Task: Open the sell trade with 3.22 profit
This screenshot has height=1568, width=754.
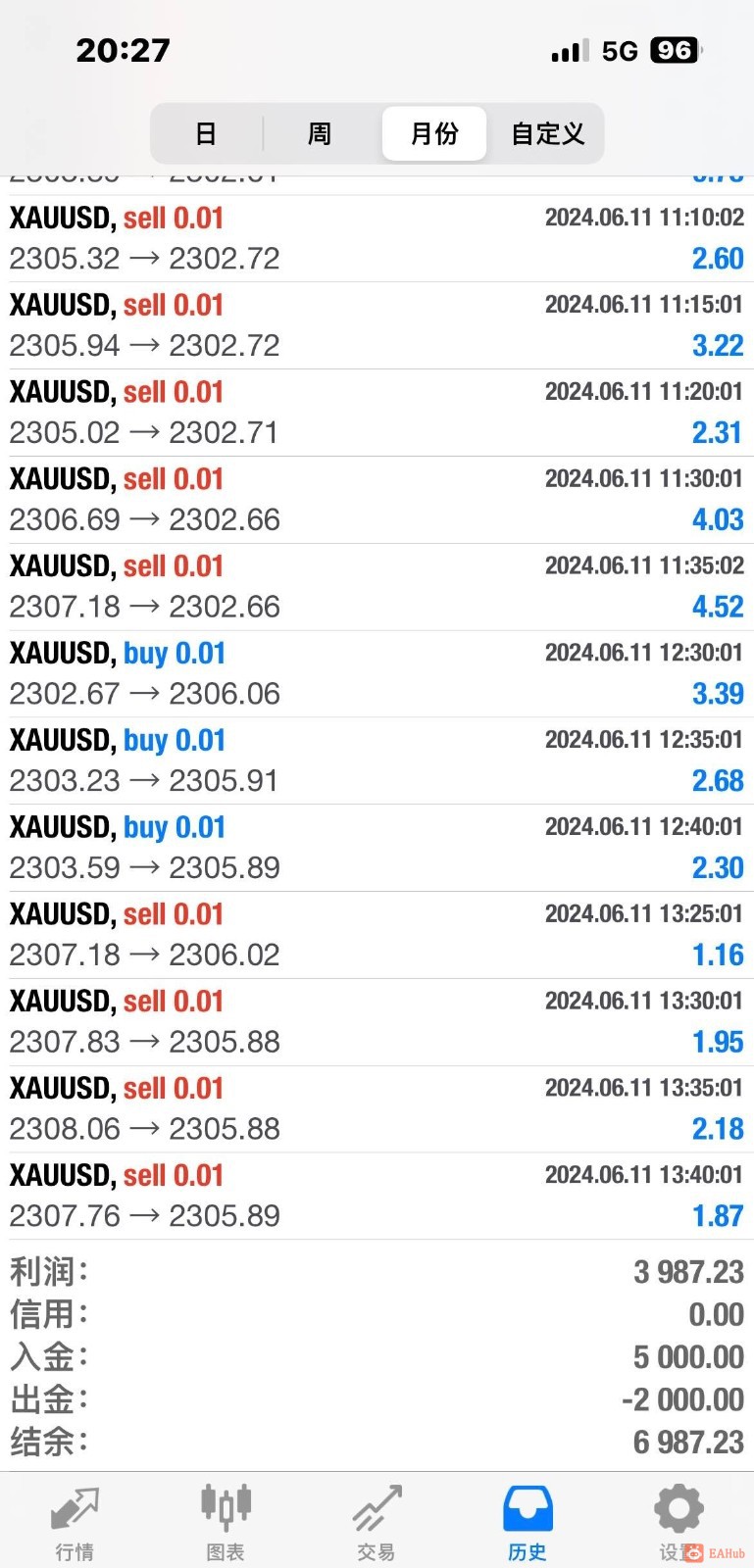Action: click(377, 325)
